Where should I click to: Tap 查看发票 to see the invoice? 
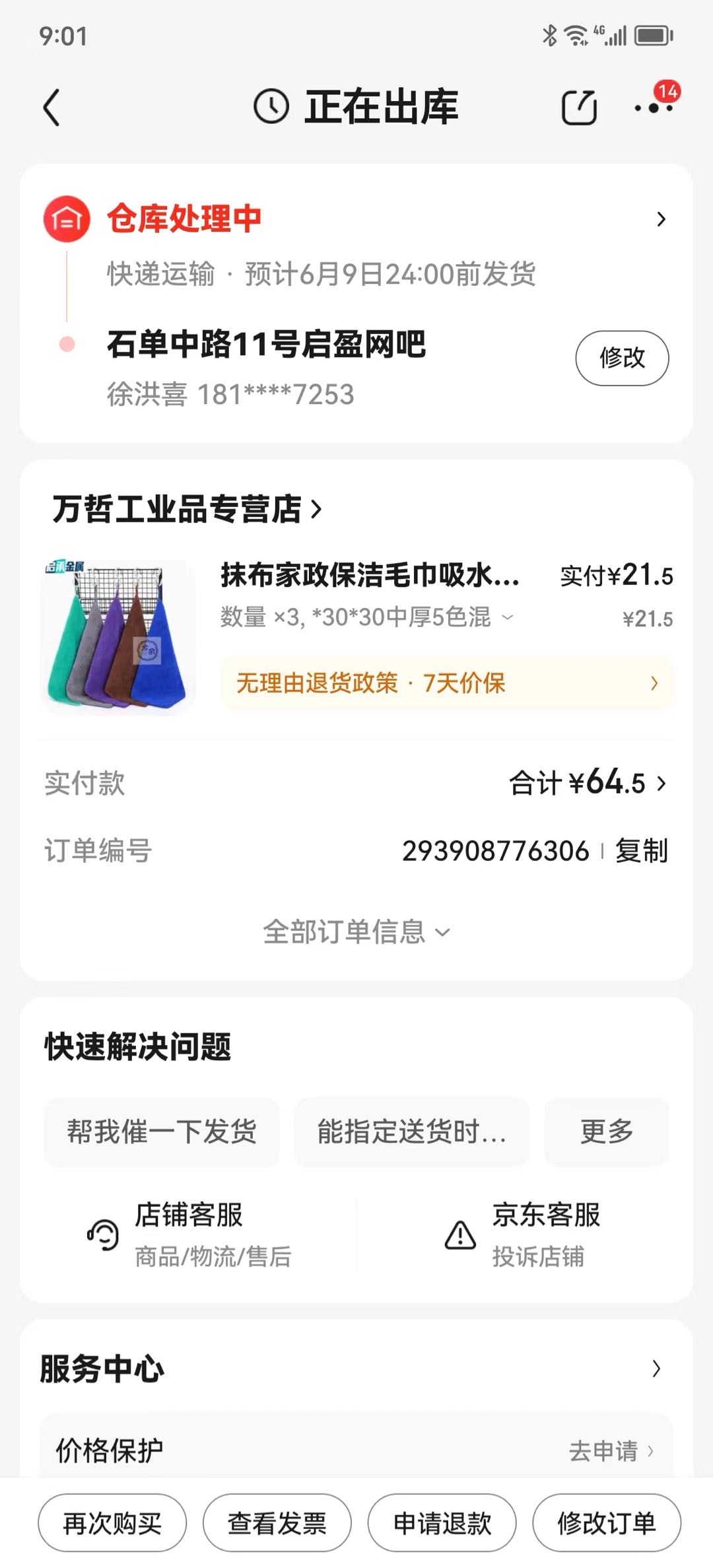277,1523
